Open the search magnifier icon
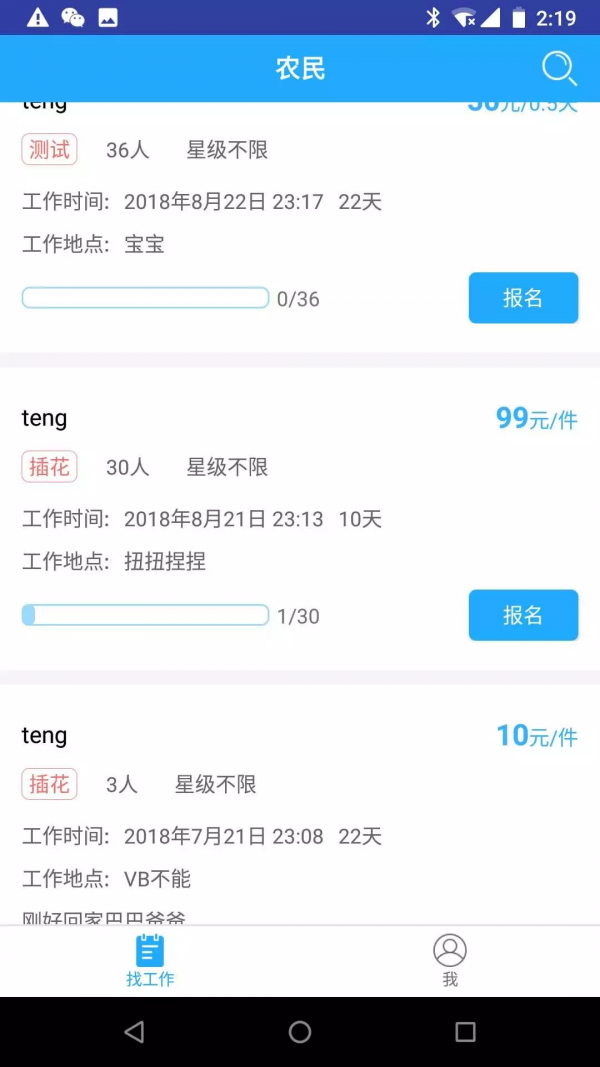The width and height of the screenshot is (600, 1067). tap(559, 69)
